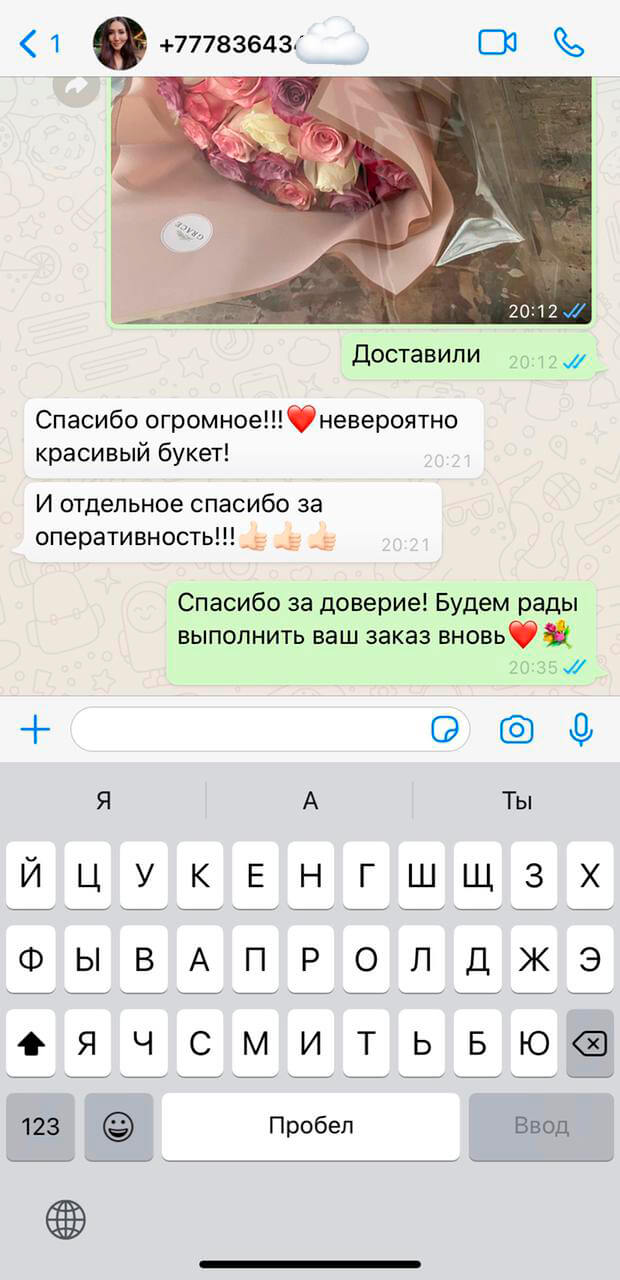Tap the Пробел space bar

point(311,1127)
